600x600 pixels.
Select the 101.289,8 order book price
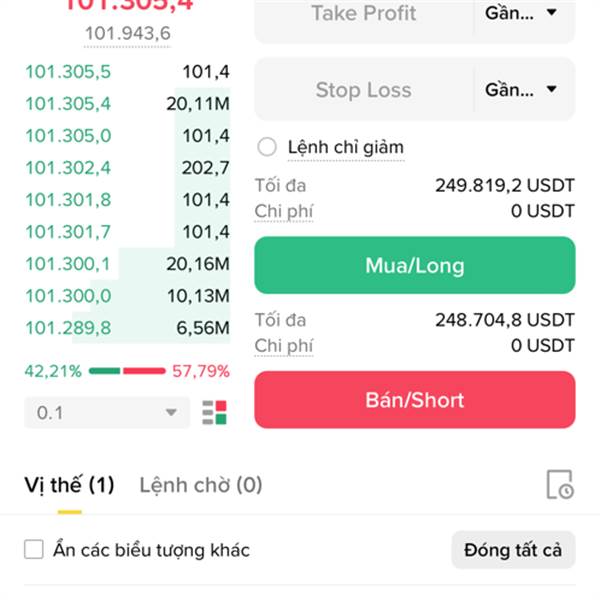click(x=68, y=328)
